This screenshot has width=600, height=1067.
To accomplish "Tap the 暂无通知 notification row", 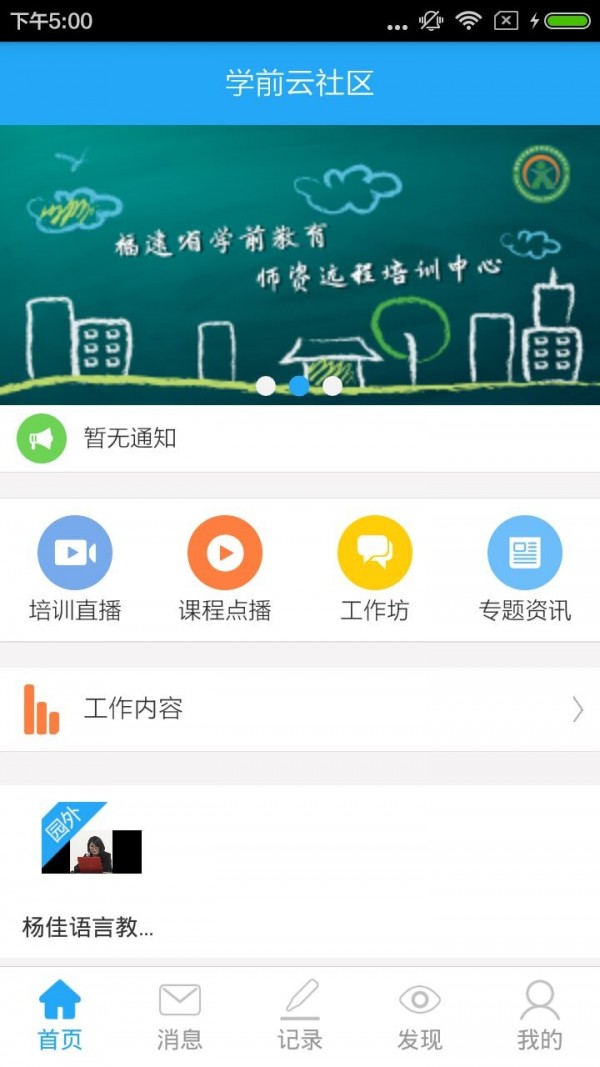I will click(x=300, y=438).
